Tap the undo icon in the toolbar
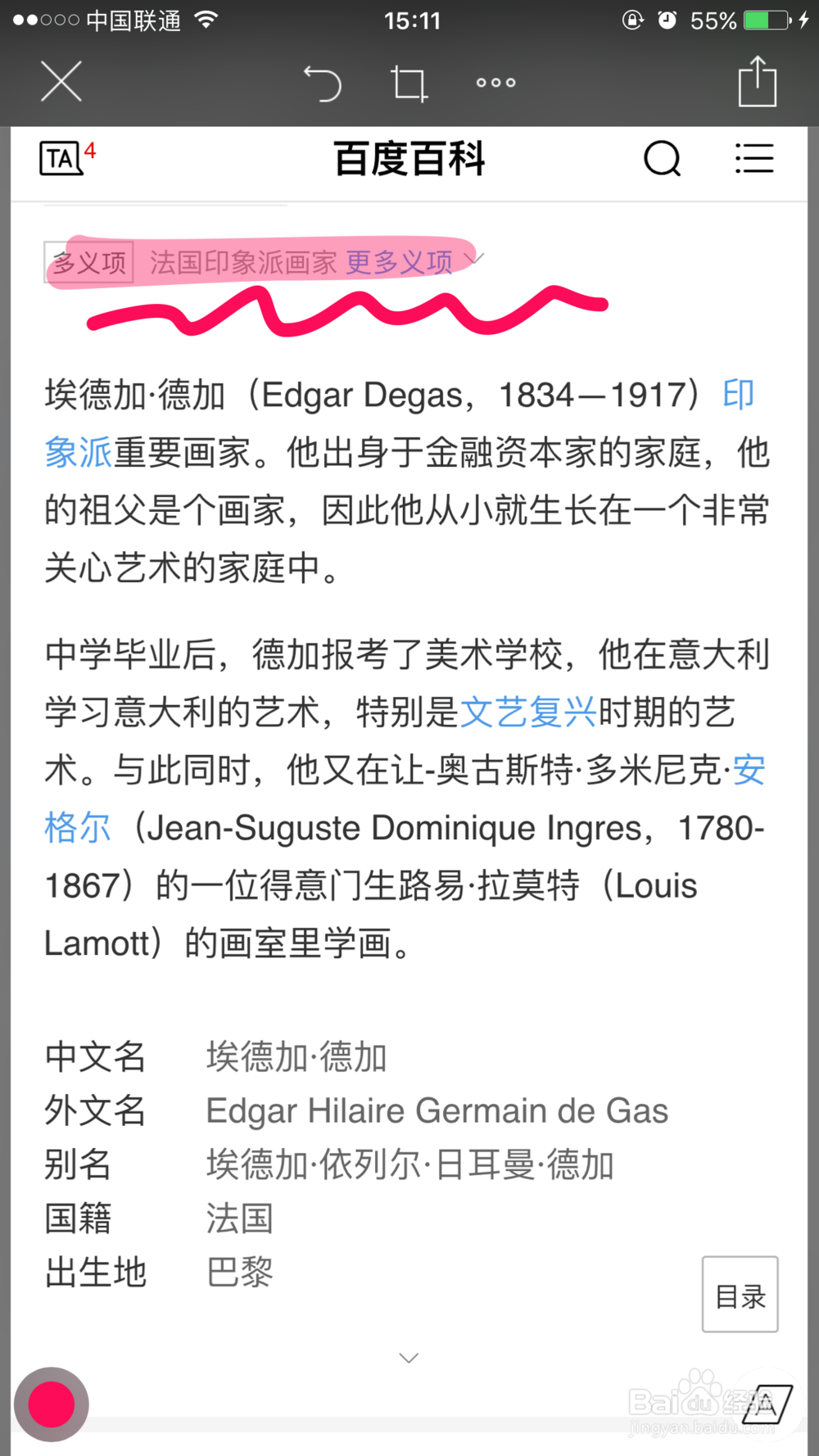The image size is (819, 1456). (x=324, y=82)
